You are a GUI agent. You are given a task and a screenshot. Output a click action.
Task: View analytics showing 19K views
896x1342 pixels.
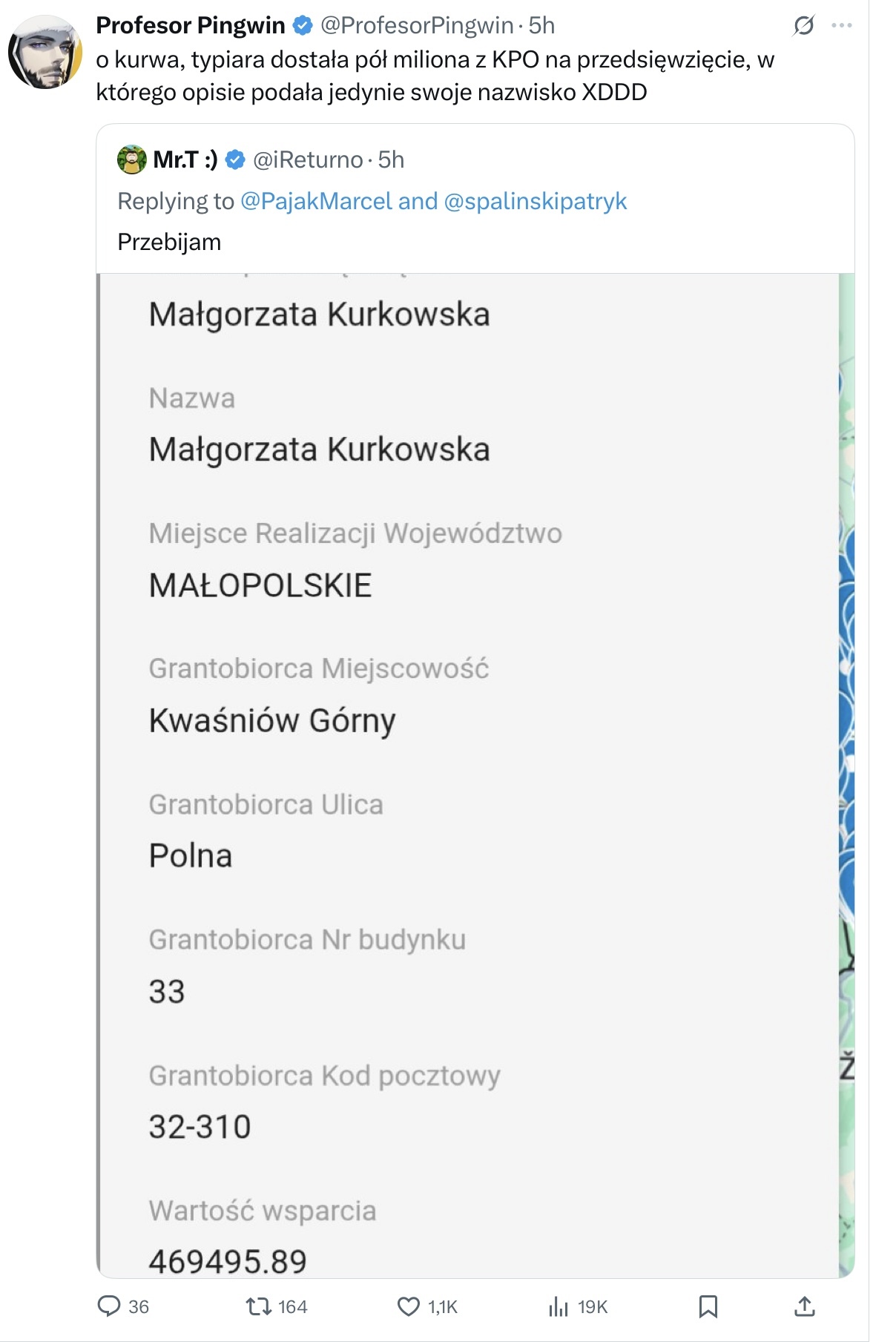pos(559,1306)
